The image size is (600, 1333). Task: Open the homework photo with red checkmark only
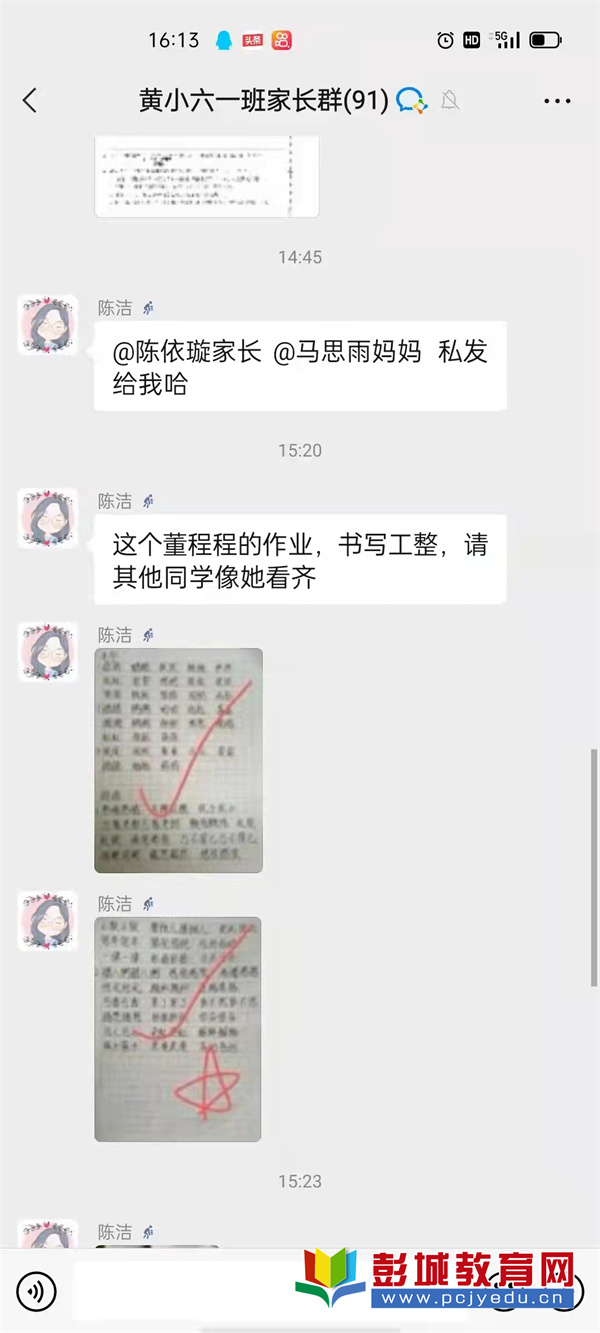click(x=179, y=760)
